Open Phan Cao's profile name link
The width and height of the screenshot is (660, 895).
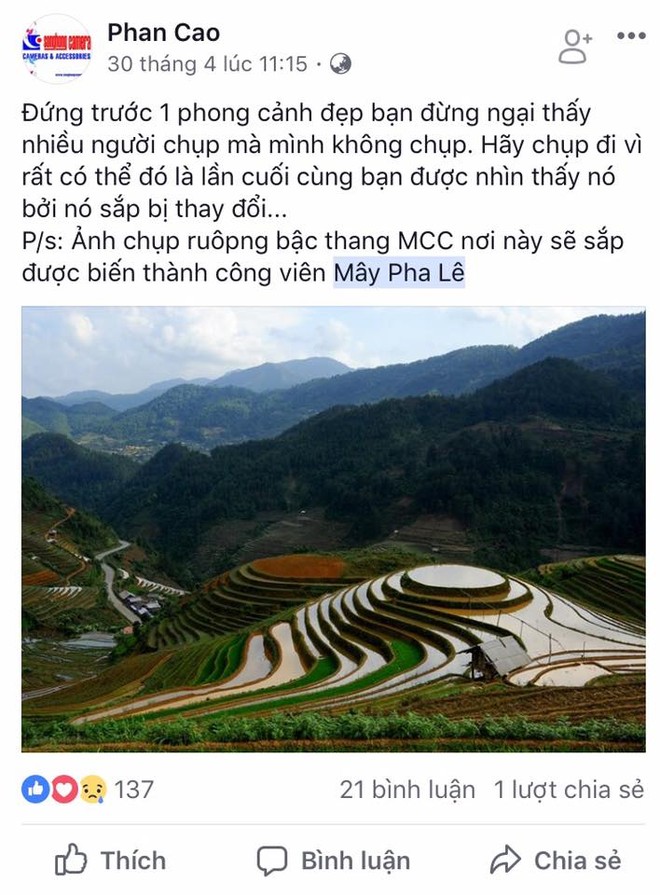click(x=164, y=32)
